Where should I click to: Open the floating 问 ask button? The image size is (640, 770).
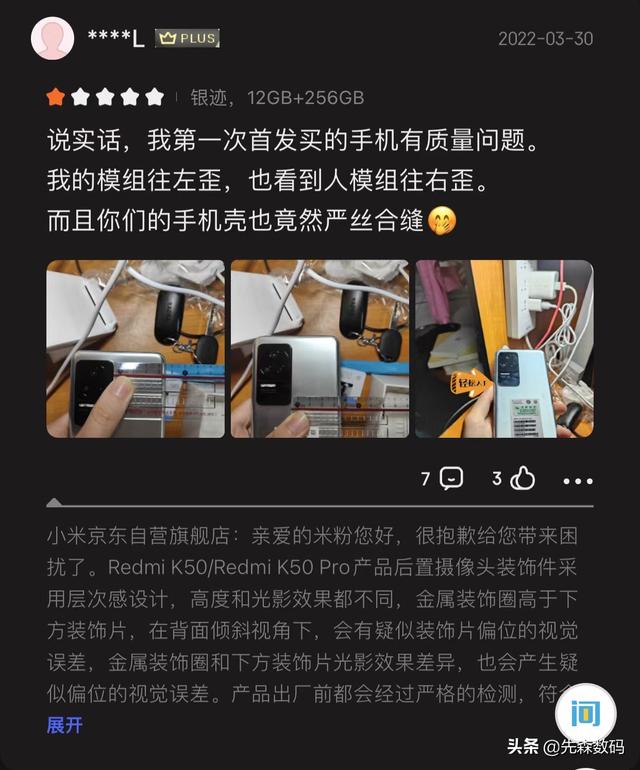coord(586,714)
